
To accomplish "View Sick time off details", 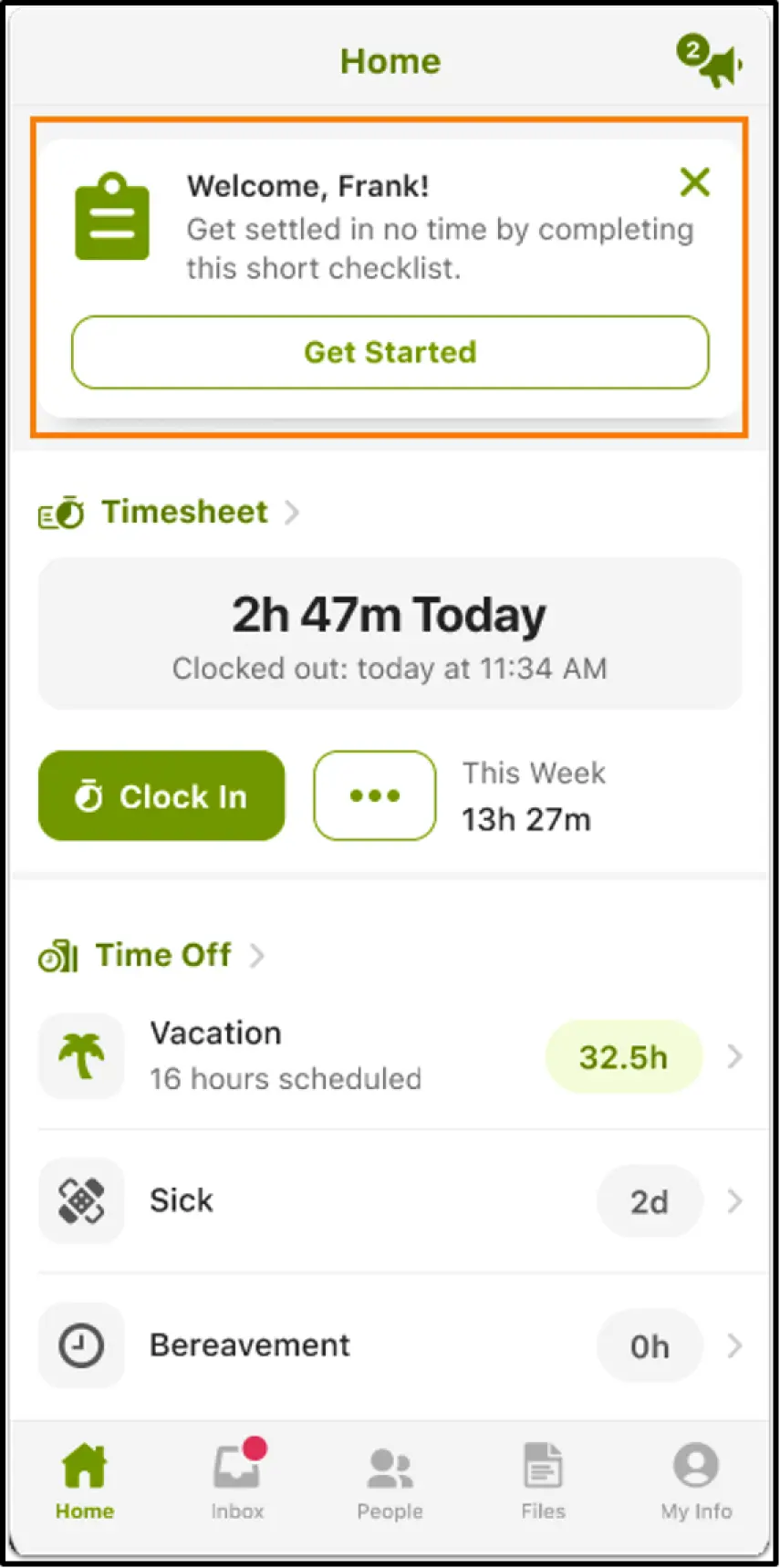I will (x=390, y=1201).
